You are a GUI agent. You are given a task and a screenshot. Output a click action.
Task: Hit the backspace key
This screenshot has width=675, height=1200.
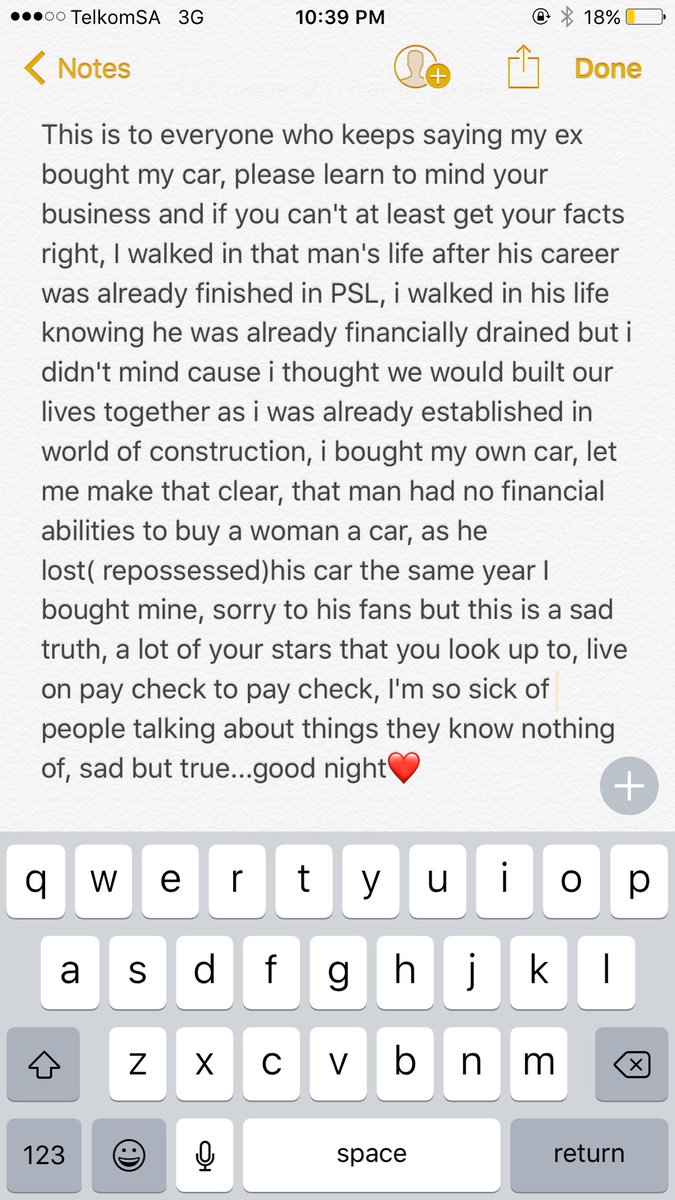[x=630, y=1063]
